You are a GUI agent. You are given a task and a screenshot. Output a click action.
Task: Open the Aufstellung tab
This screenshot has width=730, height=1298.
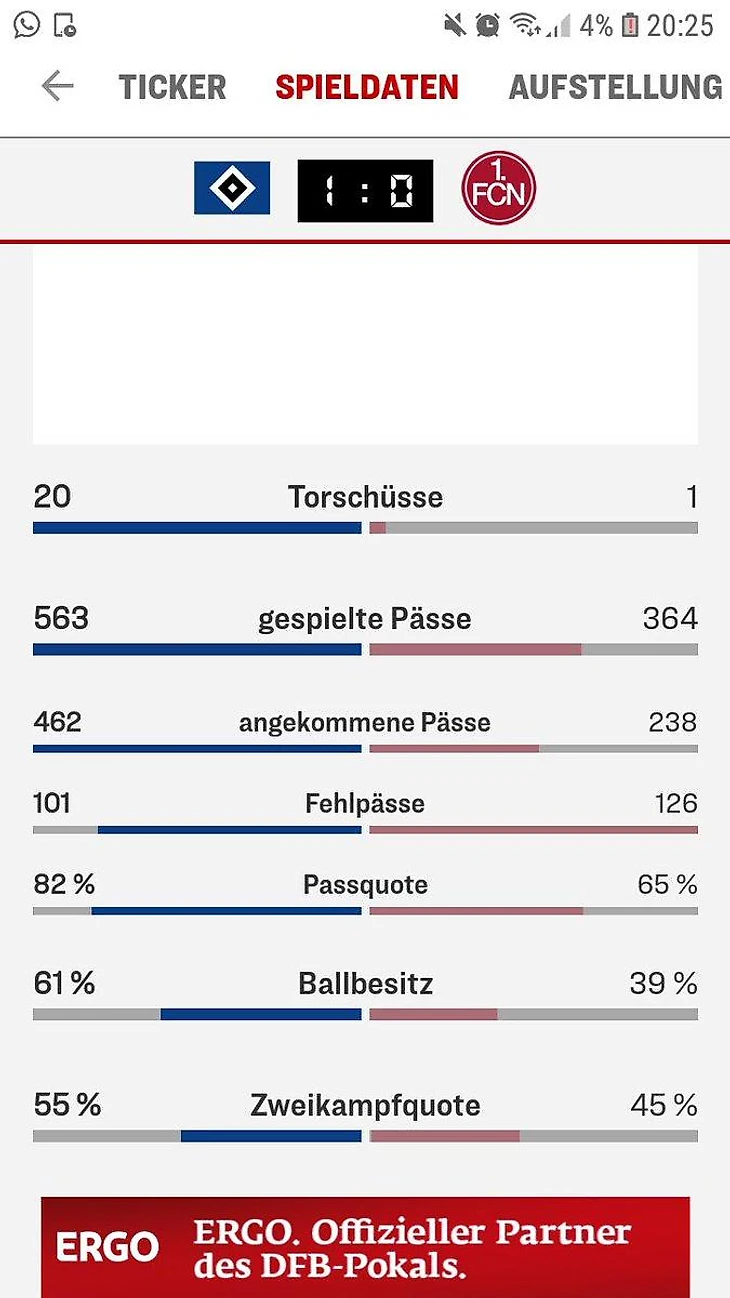tap(615, 87)
